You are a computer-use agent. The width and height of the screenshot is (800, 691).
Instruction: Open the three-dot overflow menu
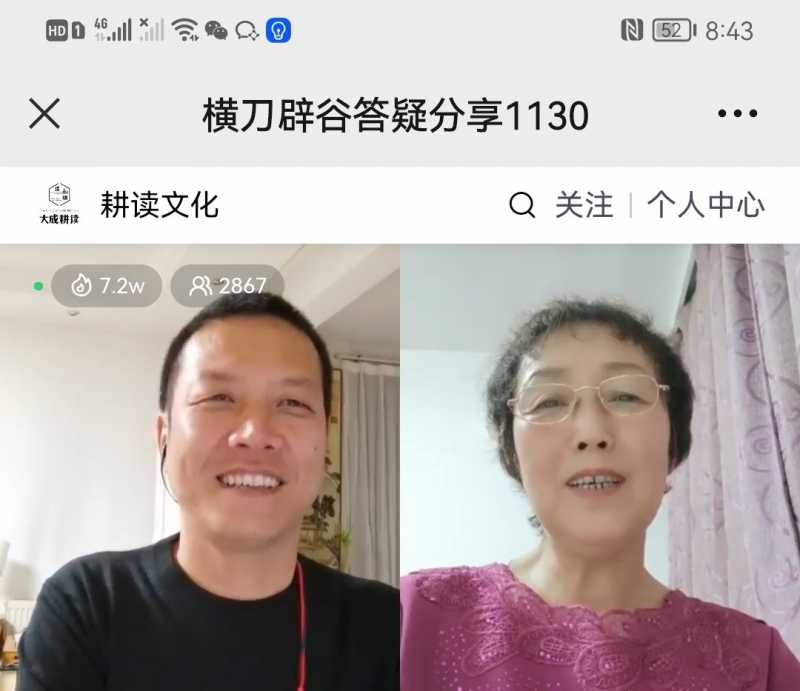click(x=737, y=114)
